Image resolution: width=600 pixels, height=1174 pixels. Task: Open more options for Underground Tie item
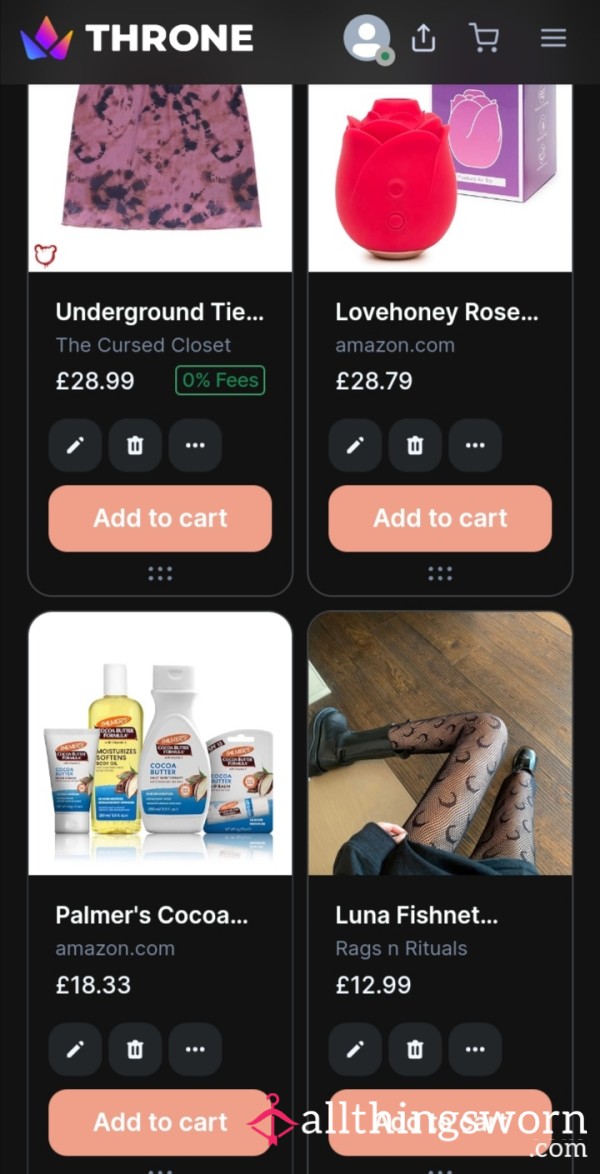[195, 445]
